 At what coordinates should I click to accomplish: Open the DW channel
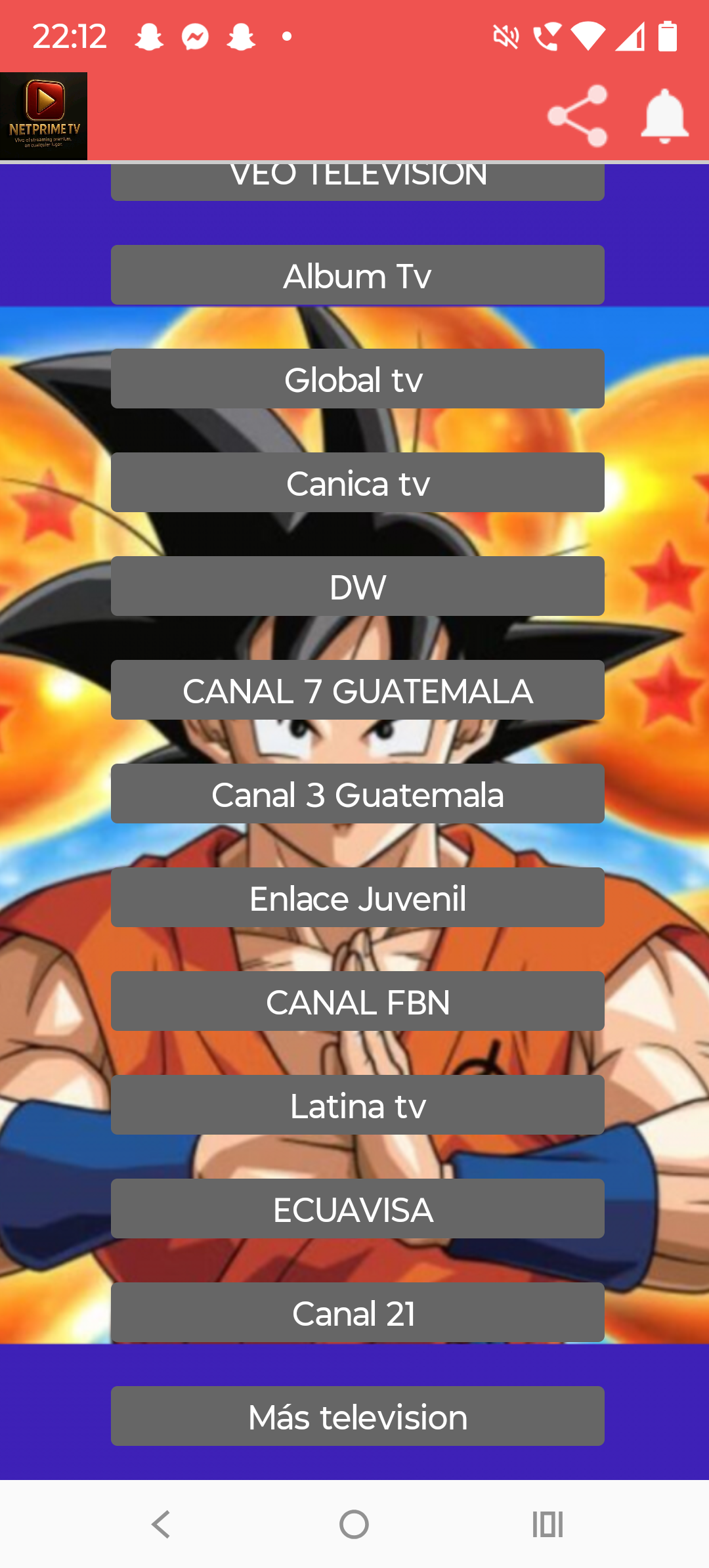(357, 586)
